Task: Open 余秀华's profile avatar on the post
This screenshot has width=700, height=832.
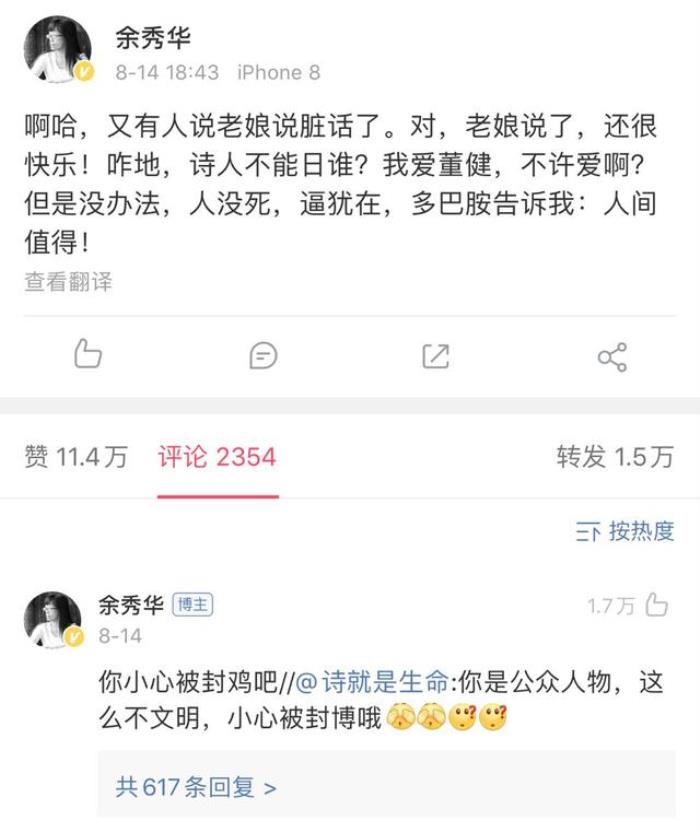Action: point(57,50)
